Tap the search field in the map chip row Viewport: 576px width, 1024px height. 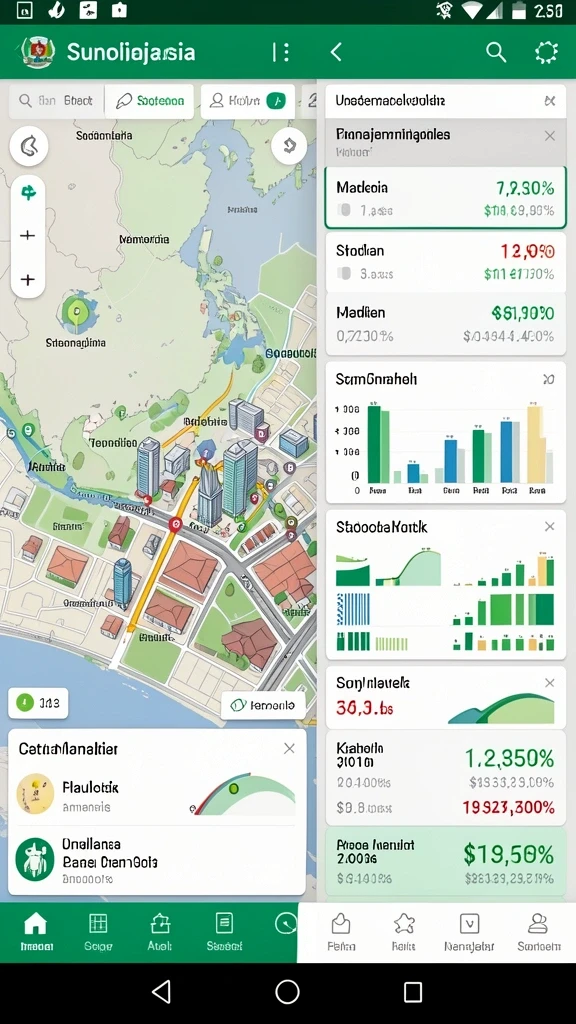point(57,101)
